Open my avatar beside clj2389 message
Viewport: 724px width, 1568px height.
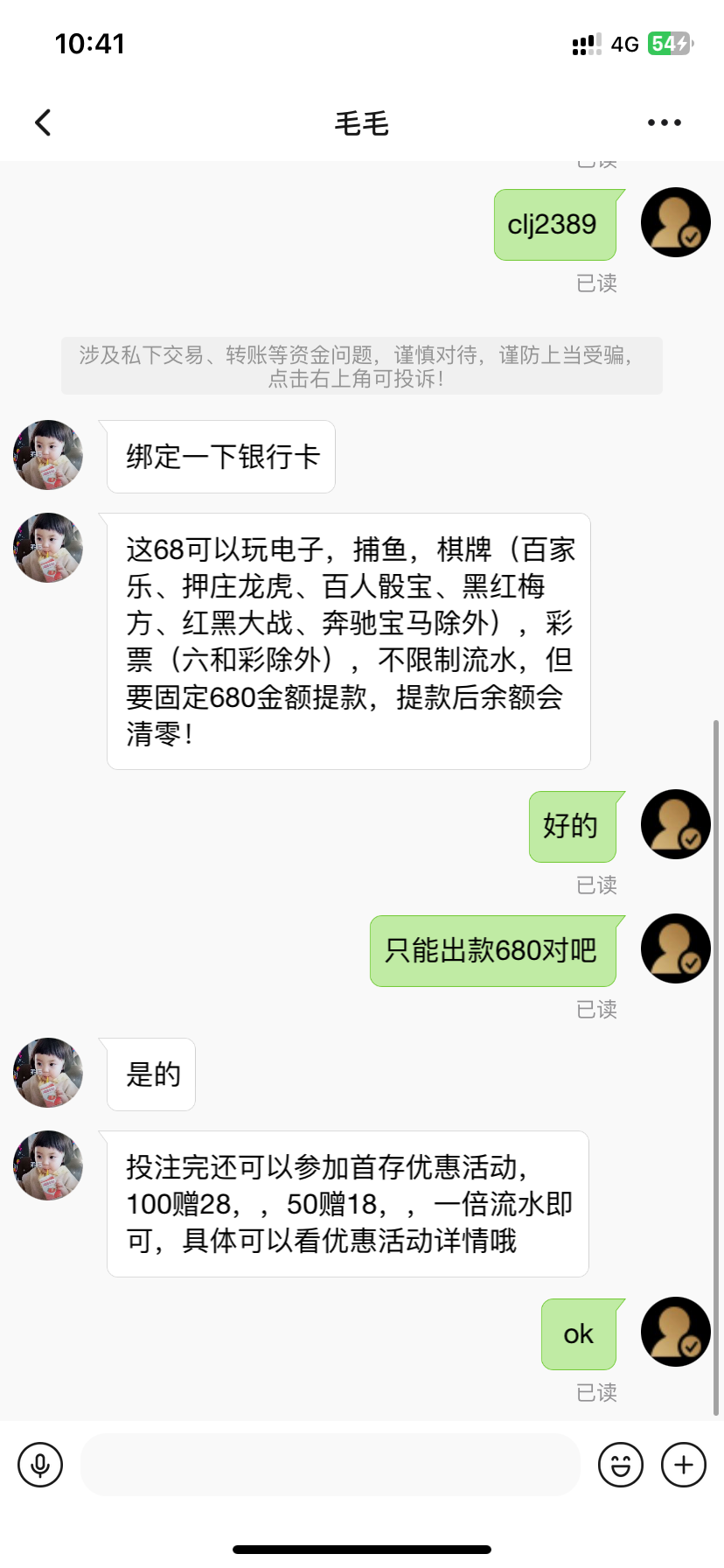[675, 222]
